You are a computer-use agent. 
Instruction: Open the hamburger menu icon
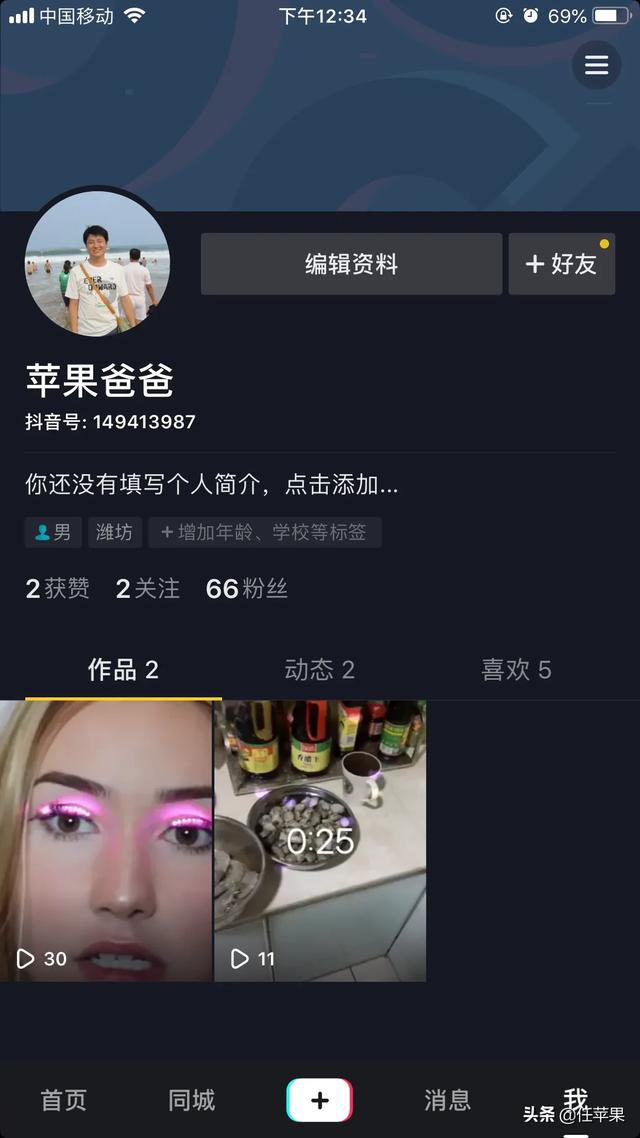tap(596, 65)
